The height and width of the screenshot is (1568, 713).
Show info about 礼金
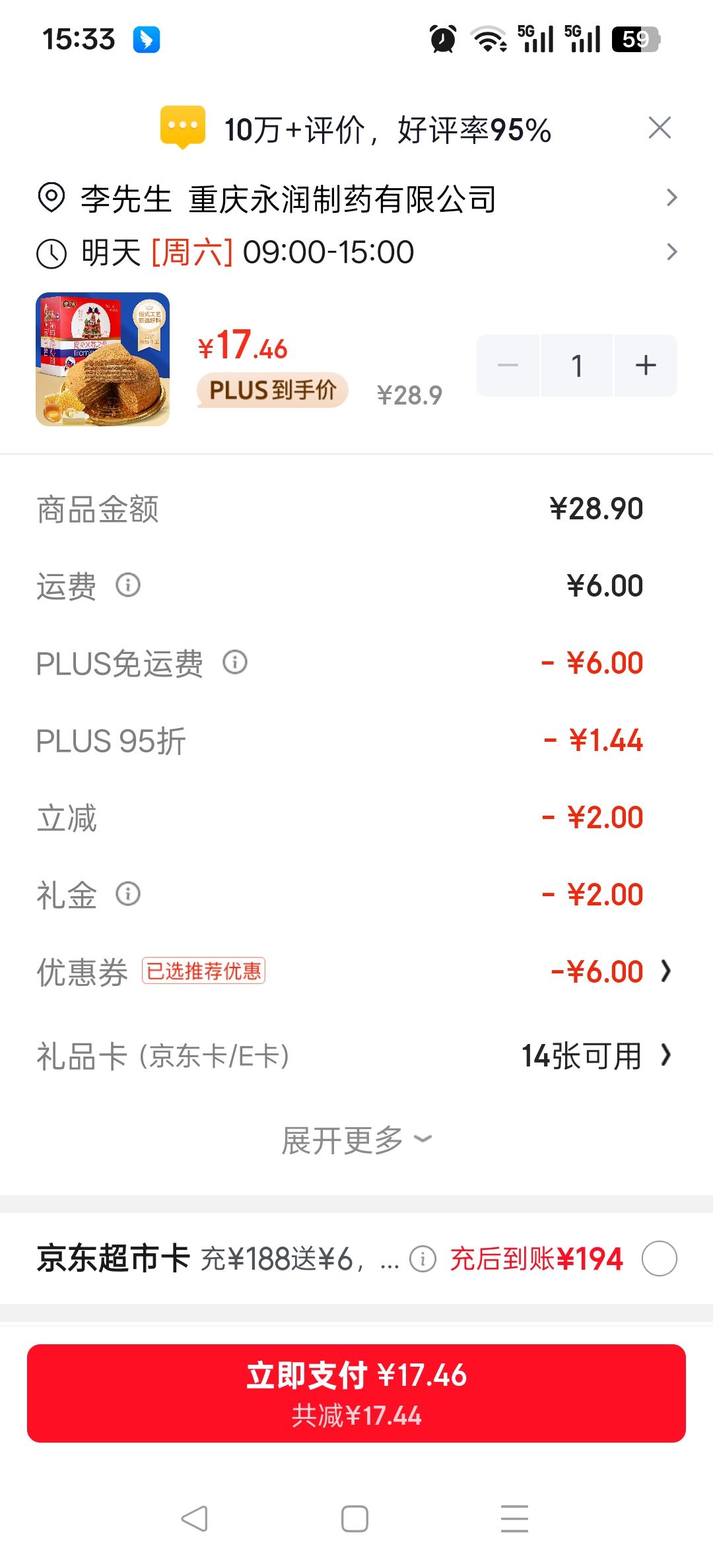128,894
